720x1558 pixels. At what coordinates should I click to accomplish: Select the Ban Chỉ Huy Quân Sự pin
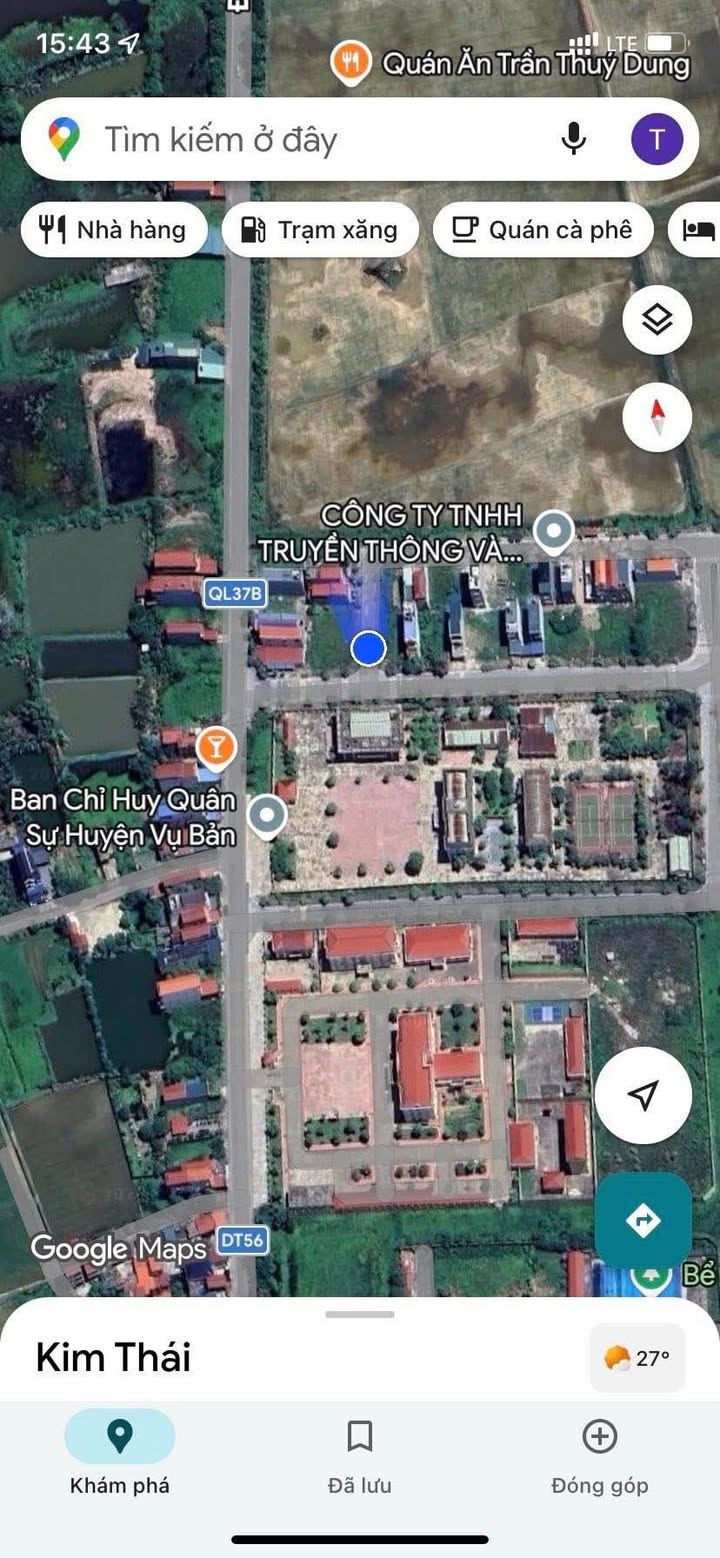(266, 816)
